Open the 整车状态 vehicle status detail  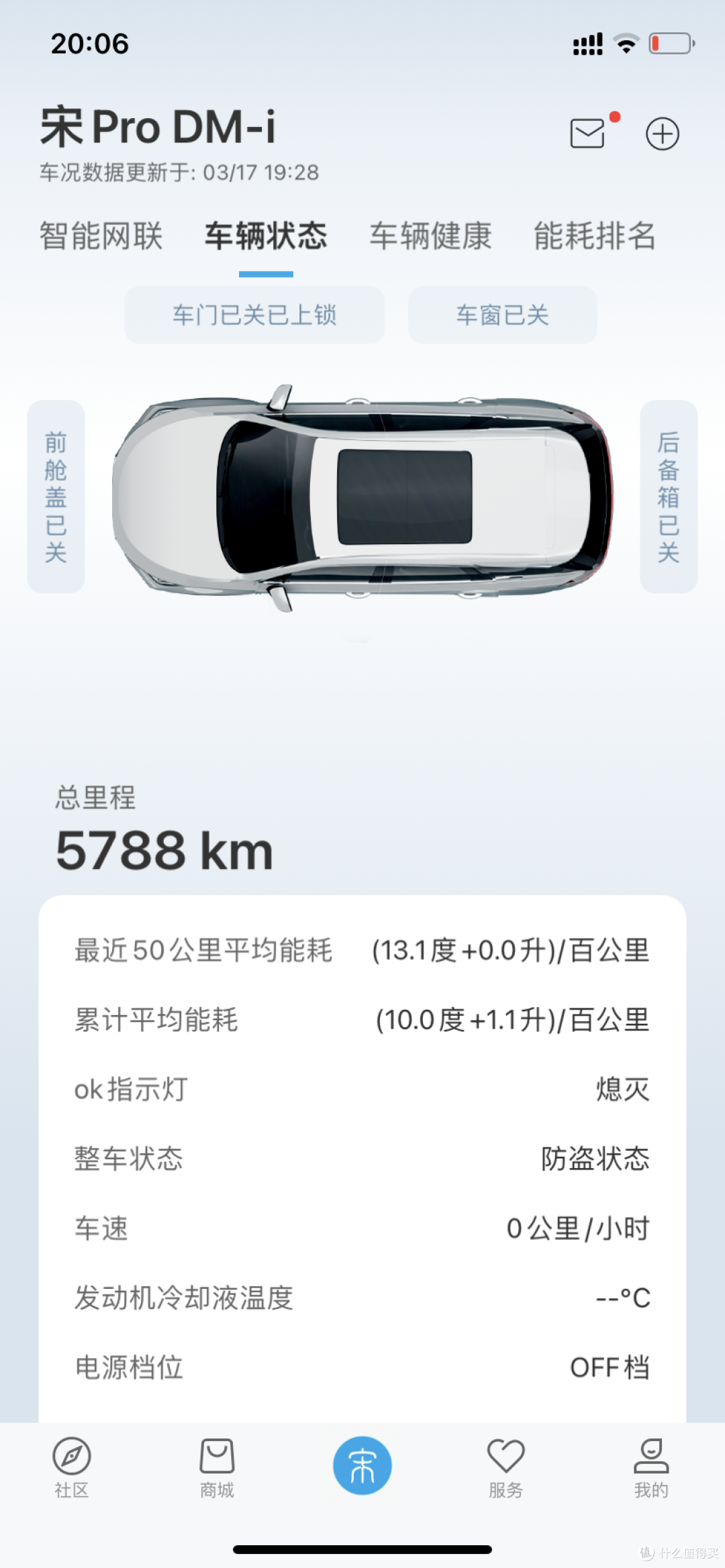[x=362, y=1158]
